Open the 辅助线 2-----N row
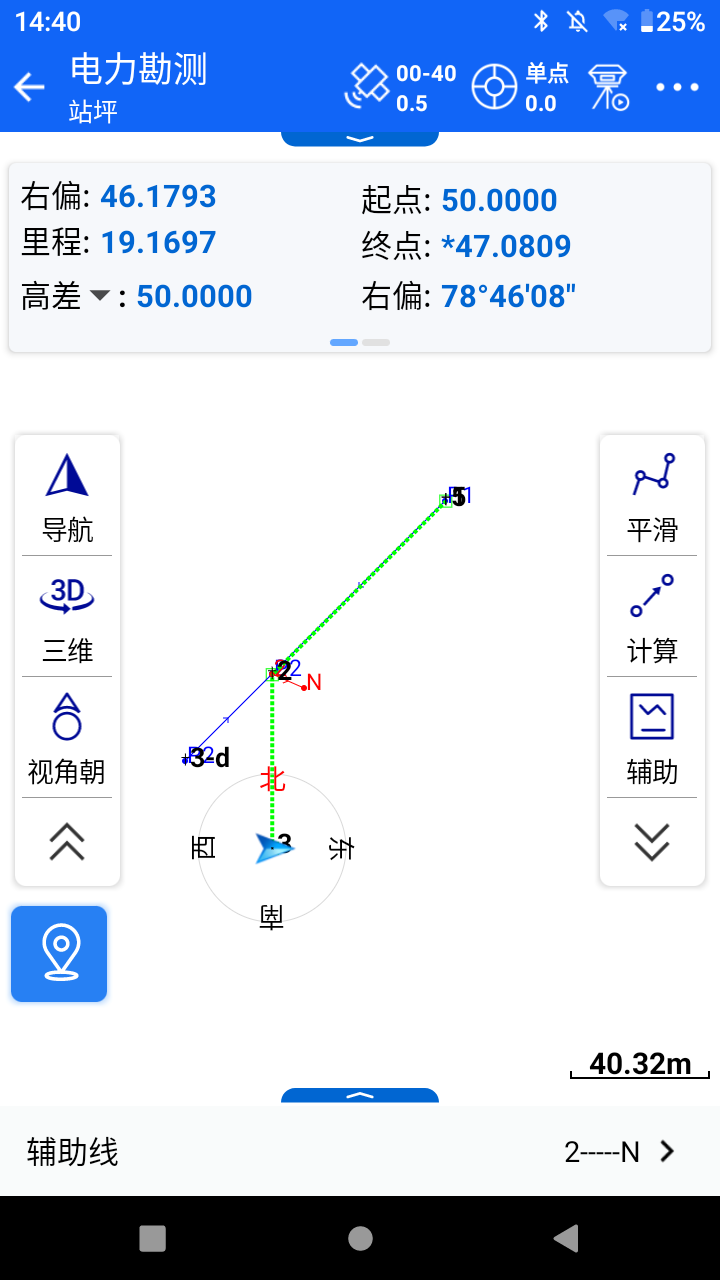This screenshot has height=1280, width=720. tap(360, 1152)
